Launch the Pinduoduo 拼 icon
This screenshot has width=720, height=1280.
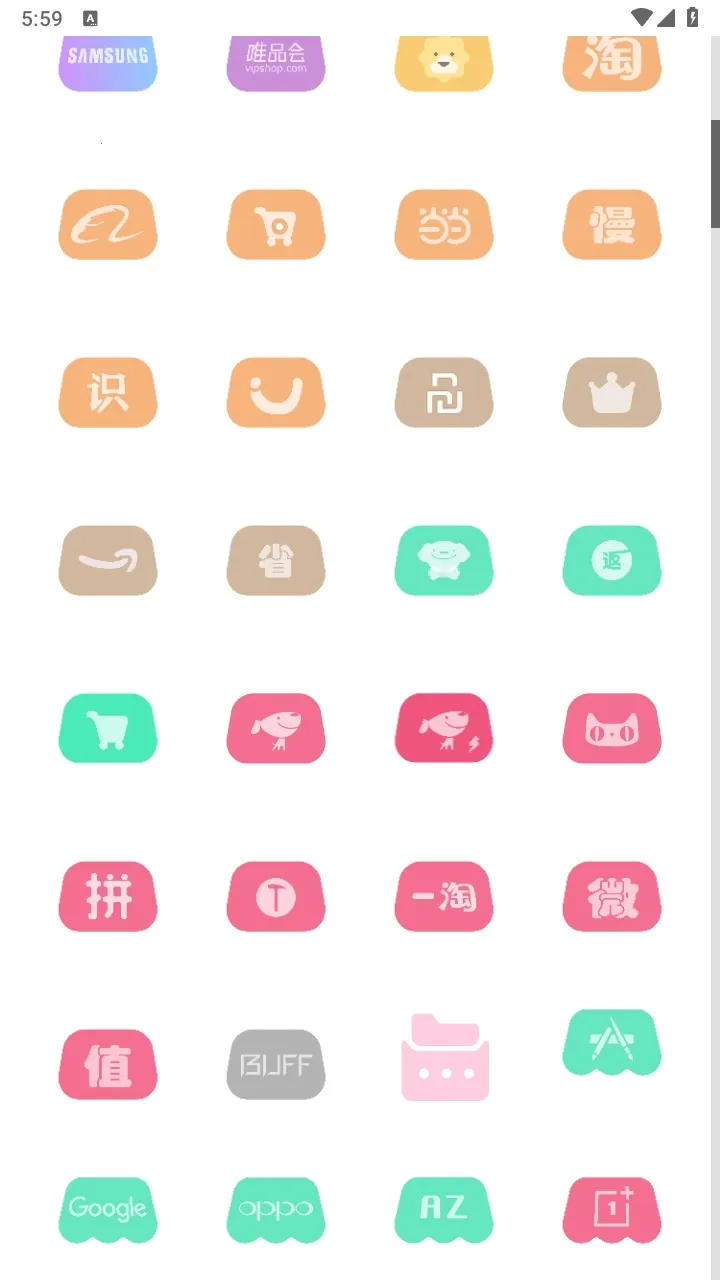click(107, 897)
